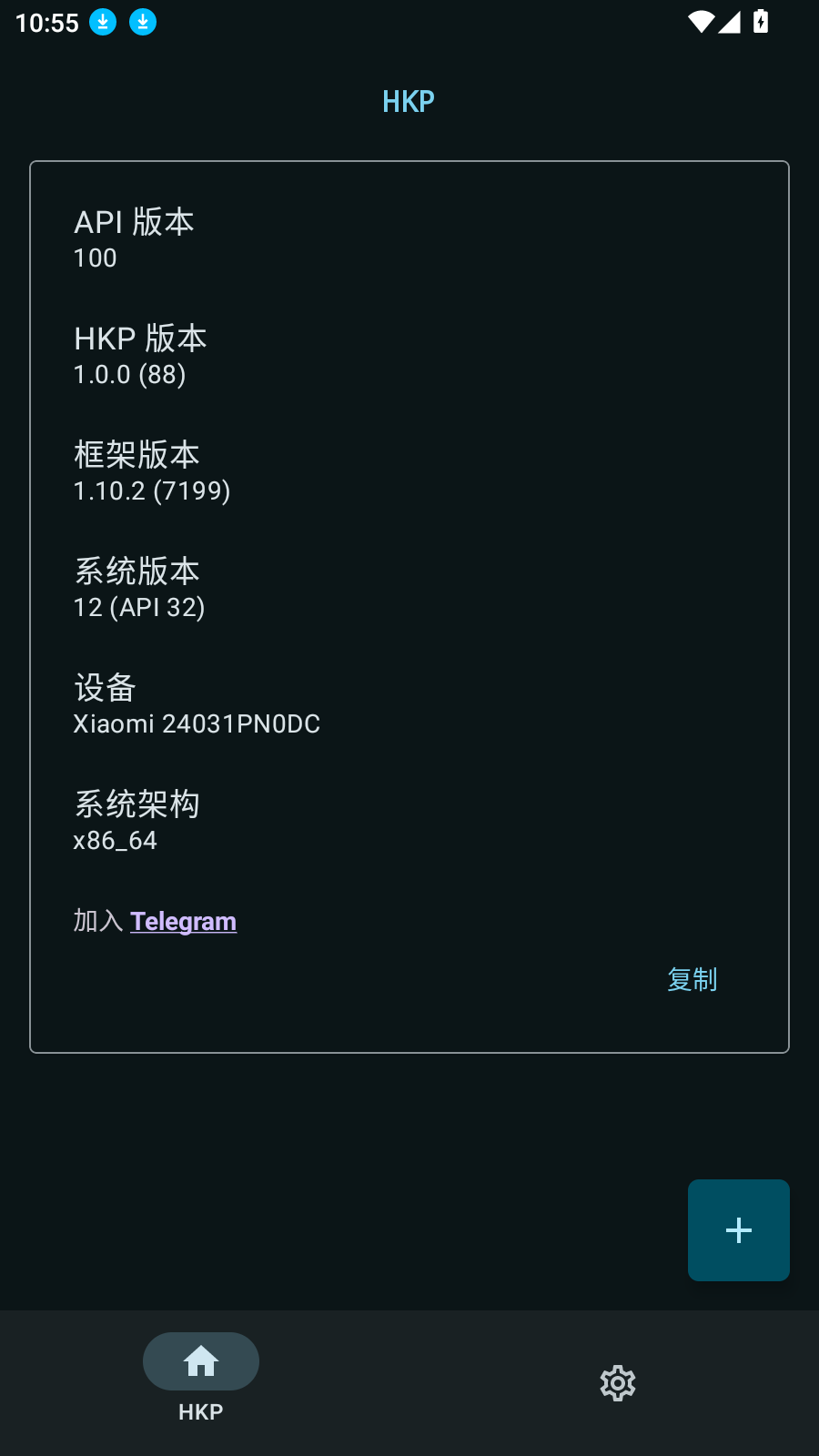Screen dimensions: 819x1456
Task: Tap the HKP title at the top
Action: coord(409,101)
